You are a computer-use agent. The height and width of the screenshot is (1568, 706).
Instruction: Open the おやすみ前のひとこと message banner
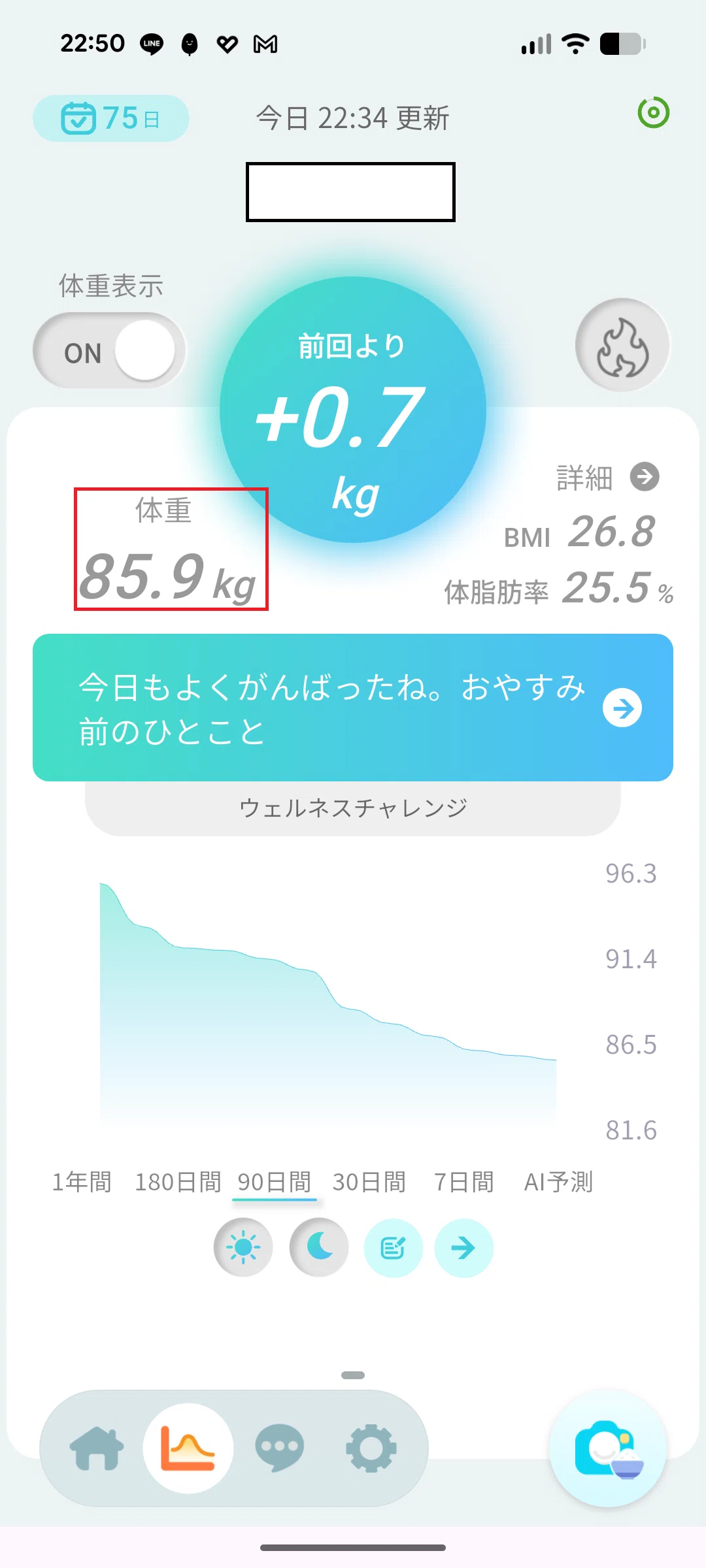[x=353, y=708]
